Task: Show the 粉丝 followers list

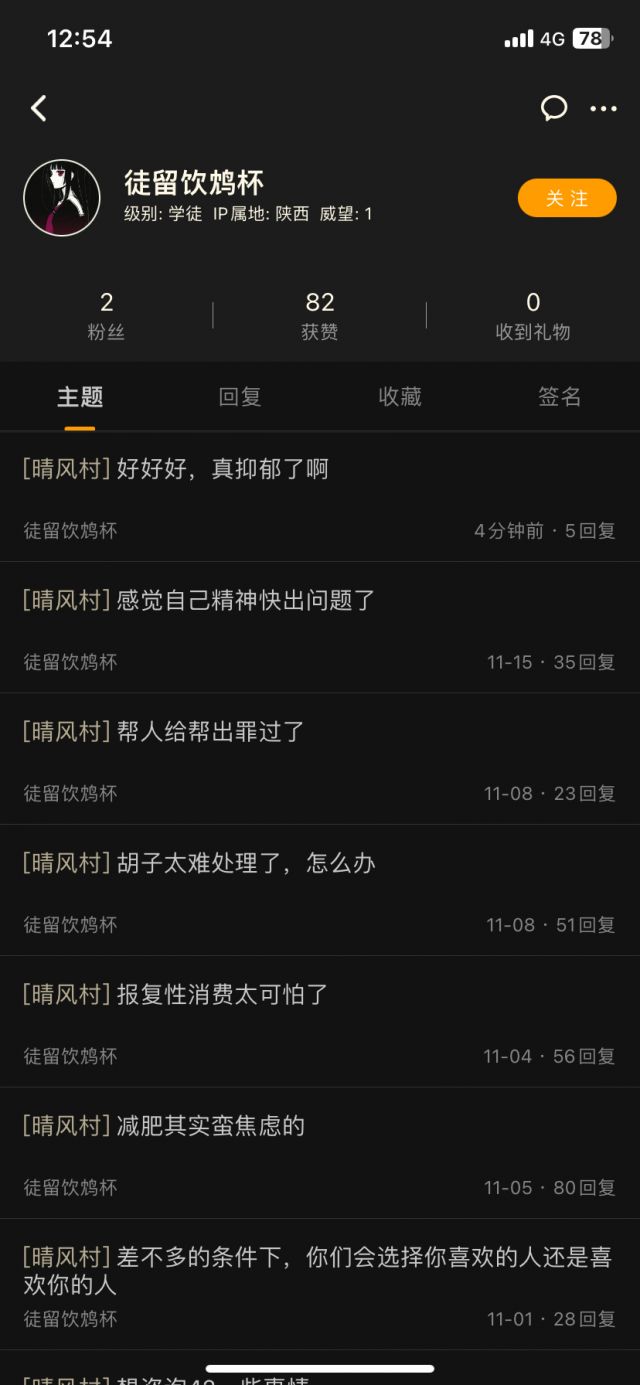Action: tap(107, 316)
